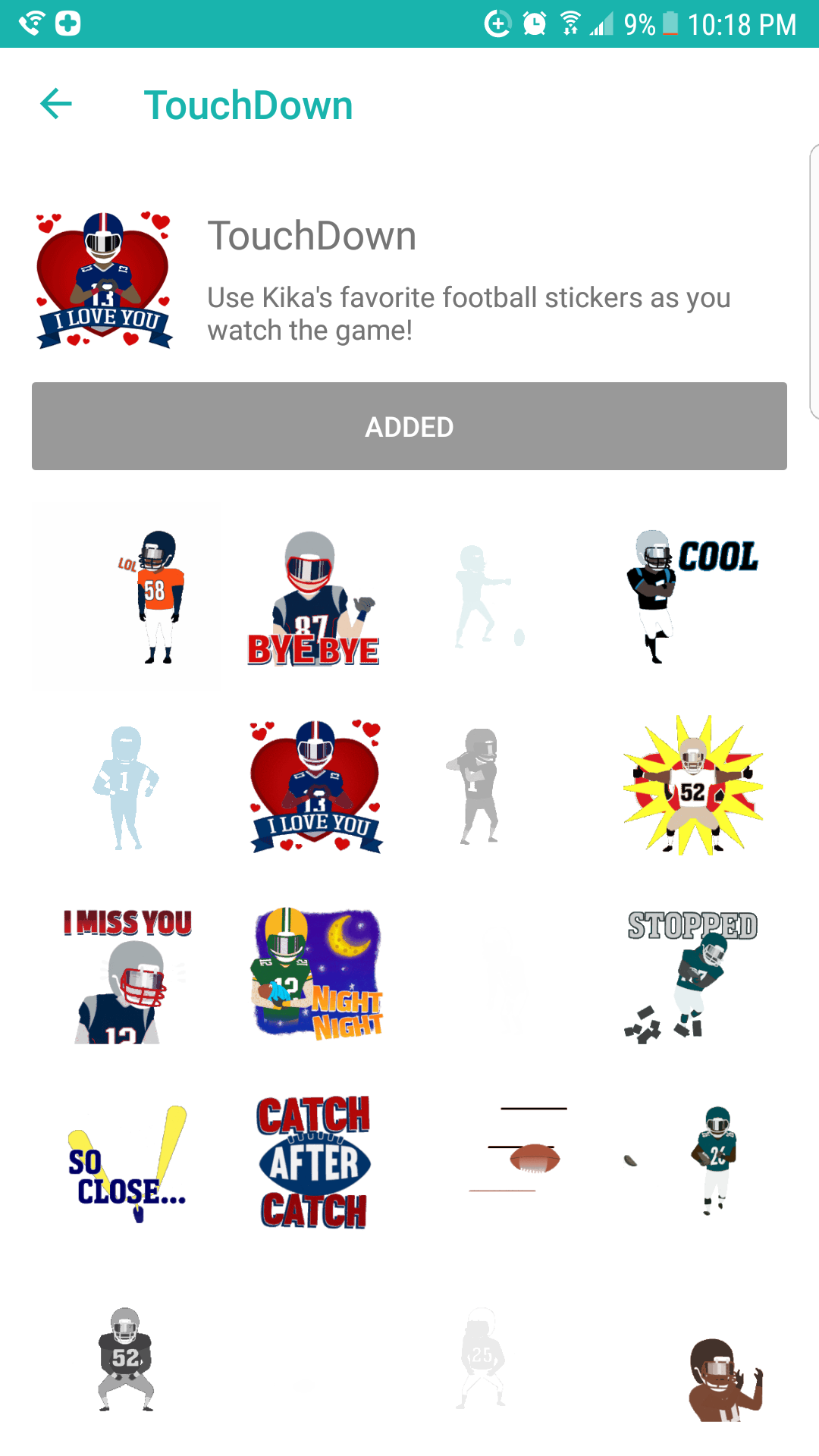The width and height of the screenshot is (819, 1456).
Task: Open the CATCH AFTER CATCH sticker
Action: click(x=314, y=1163)
